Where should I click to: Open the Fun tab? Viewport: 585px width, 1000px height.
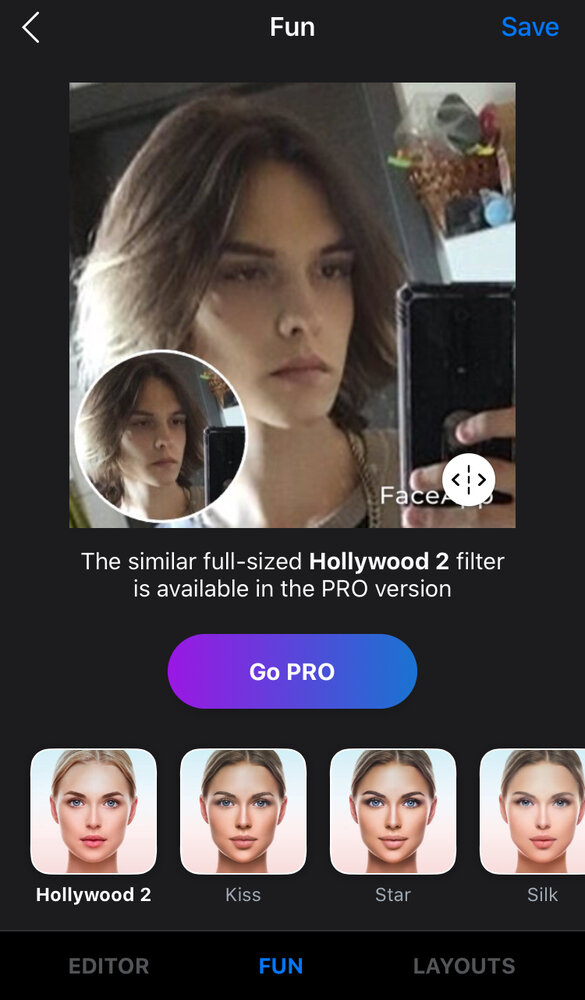pos(281,966)
